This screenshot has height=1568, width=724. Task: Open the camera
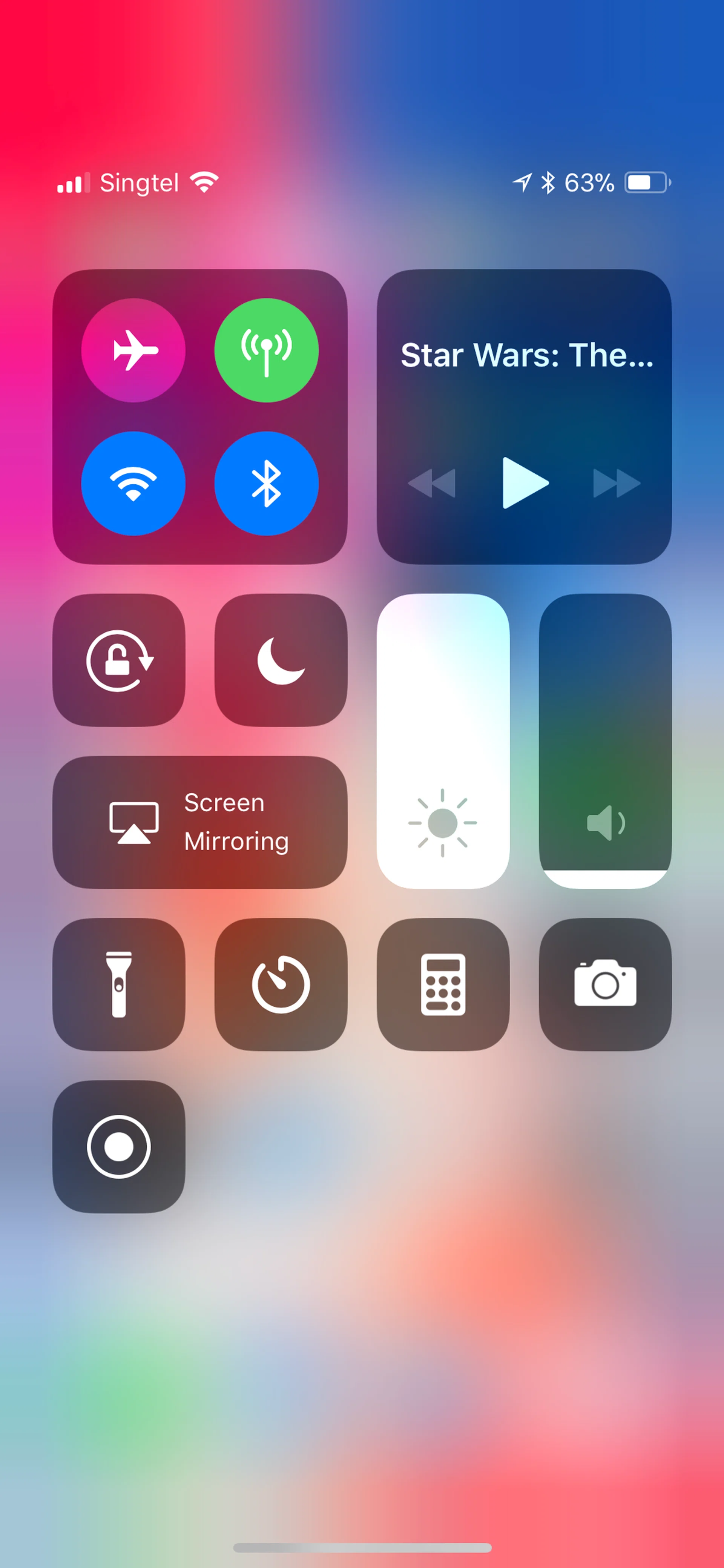tap(605, 984)
